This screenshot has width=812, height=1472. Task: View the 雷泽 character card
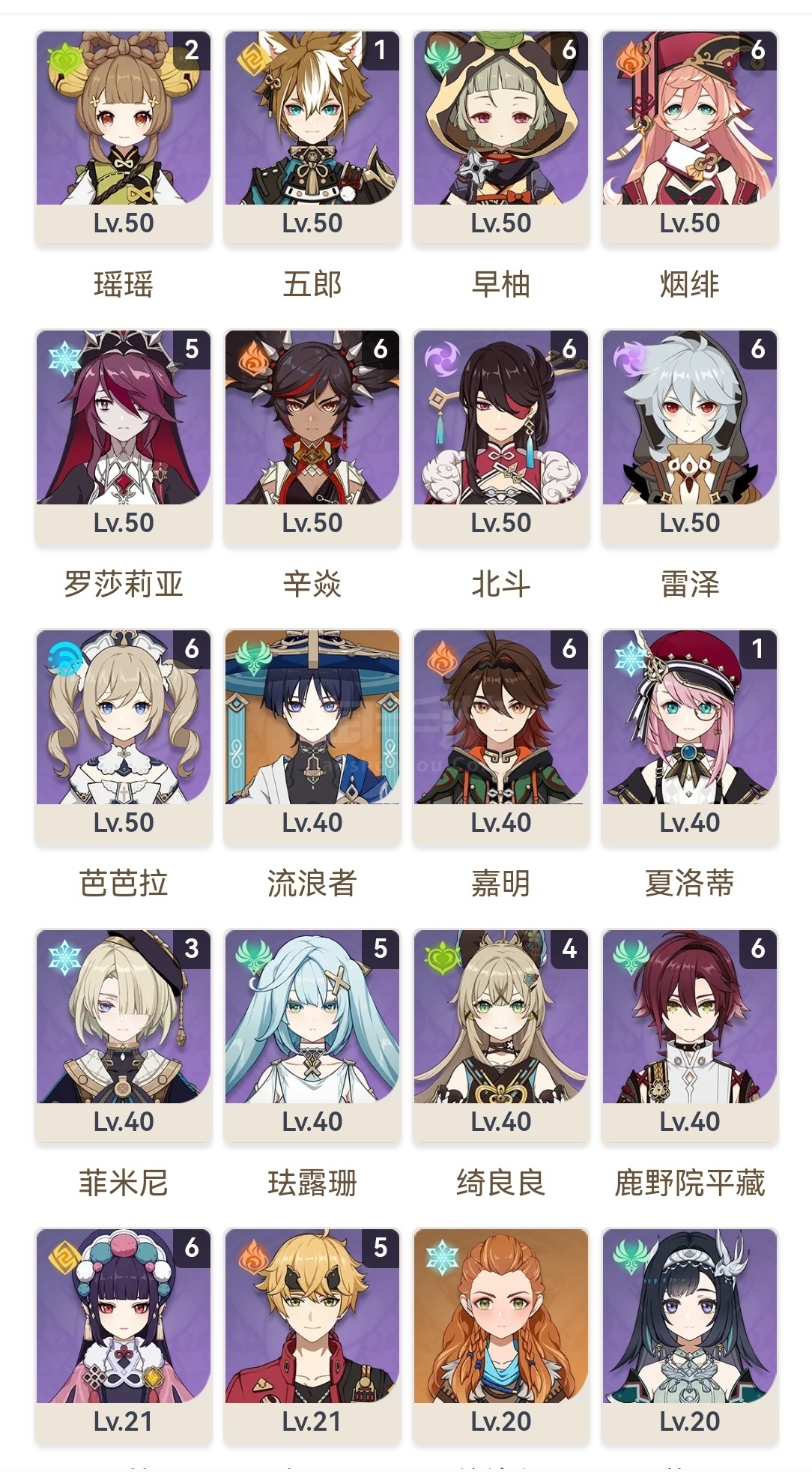coord(690,437)
